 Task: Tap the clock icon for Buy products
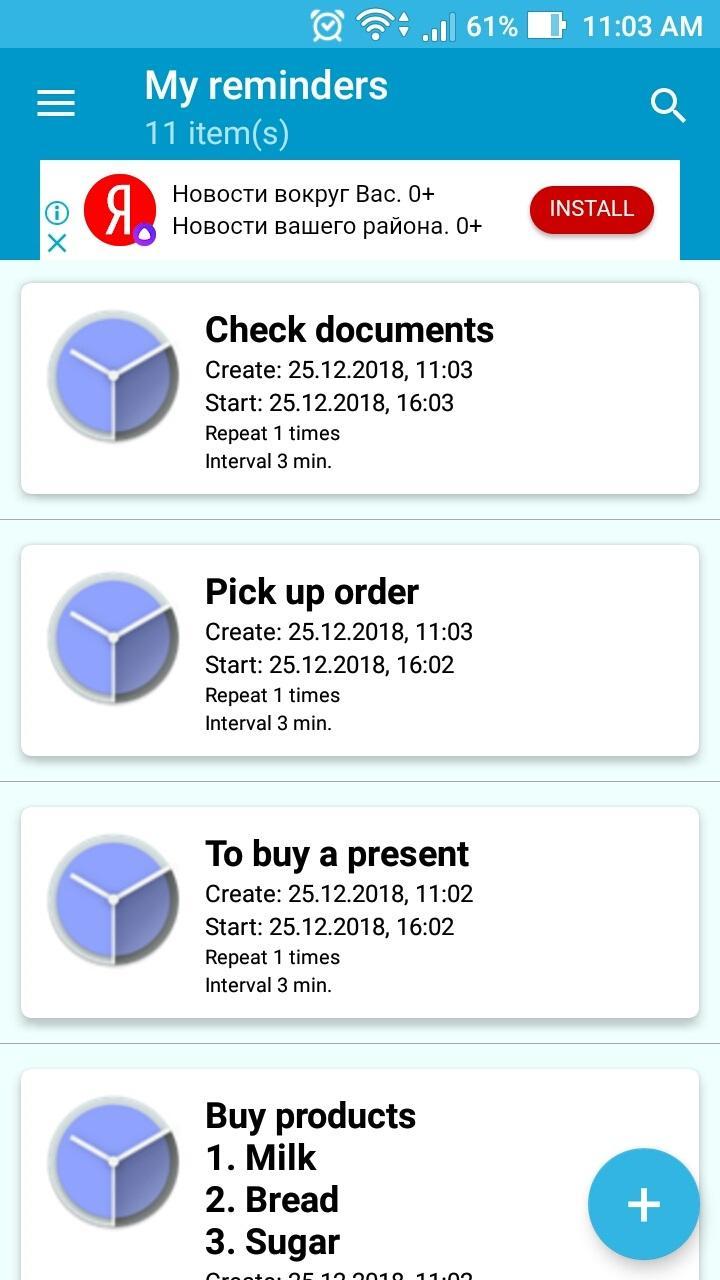tap(113, 1163)
